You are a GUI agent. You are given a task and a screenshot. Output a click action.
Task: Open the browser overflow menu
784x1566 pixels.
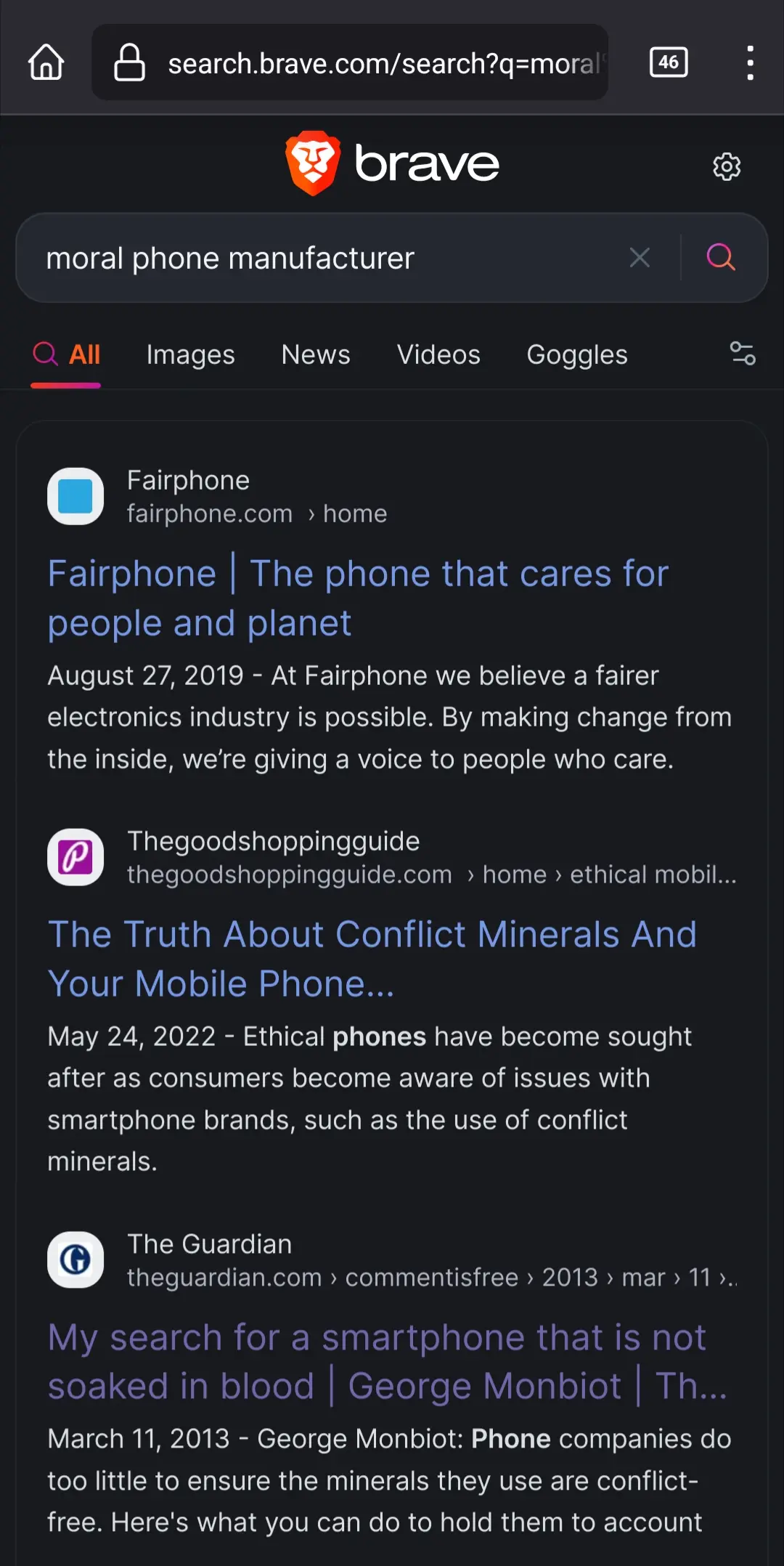coord(750,62)
